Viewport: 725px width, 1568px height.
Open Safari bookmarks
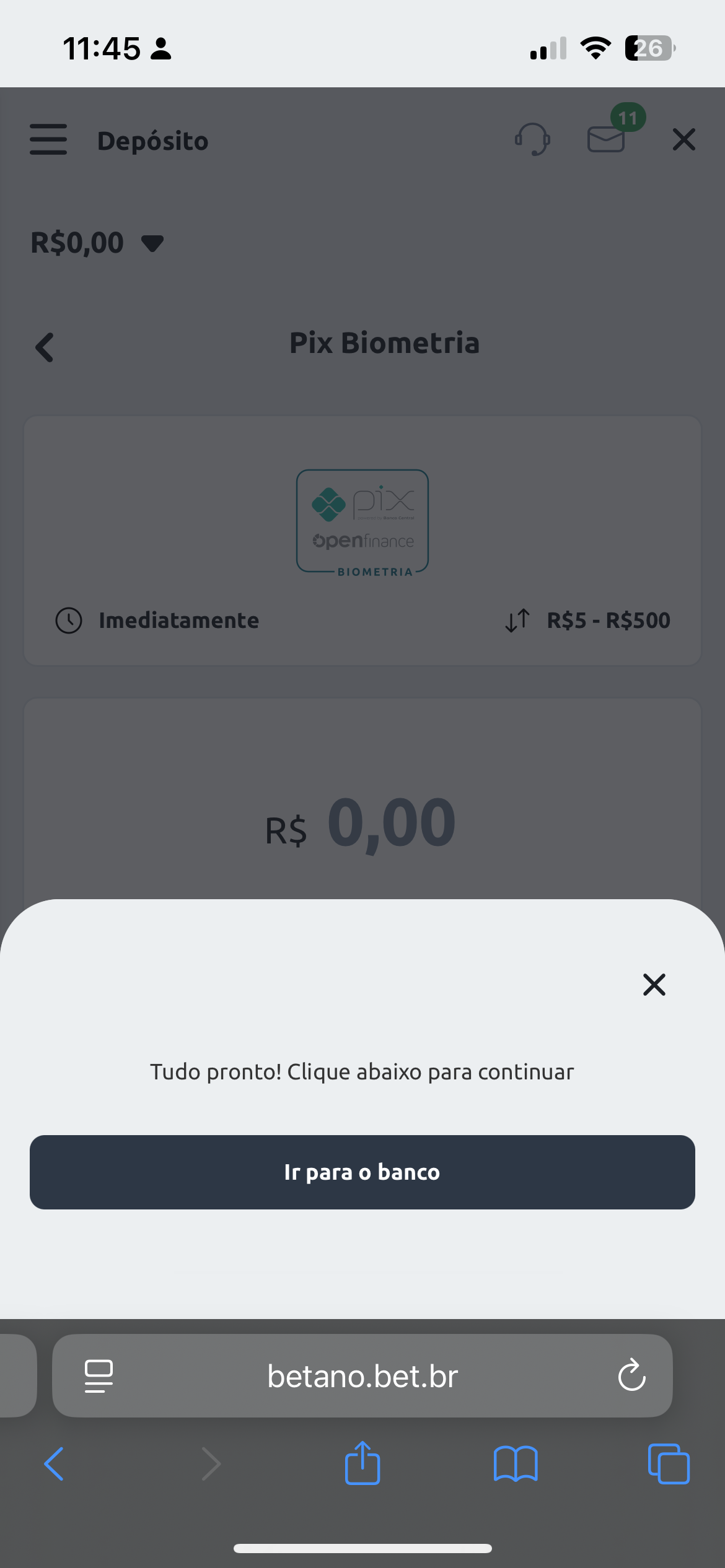pos(516,1464)
